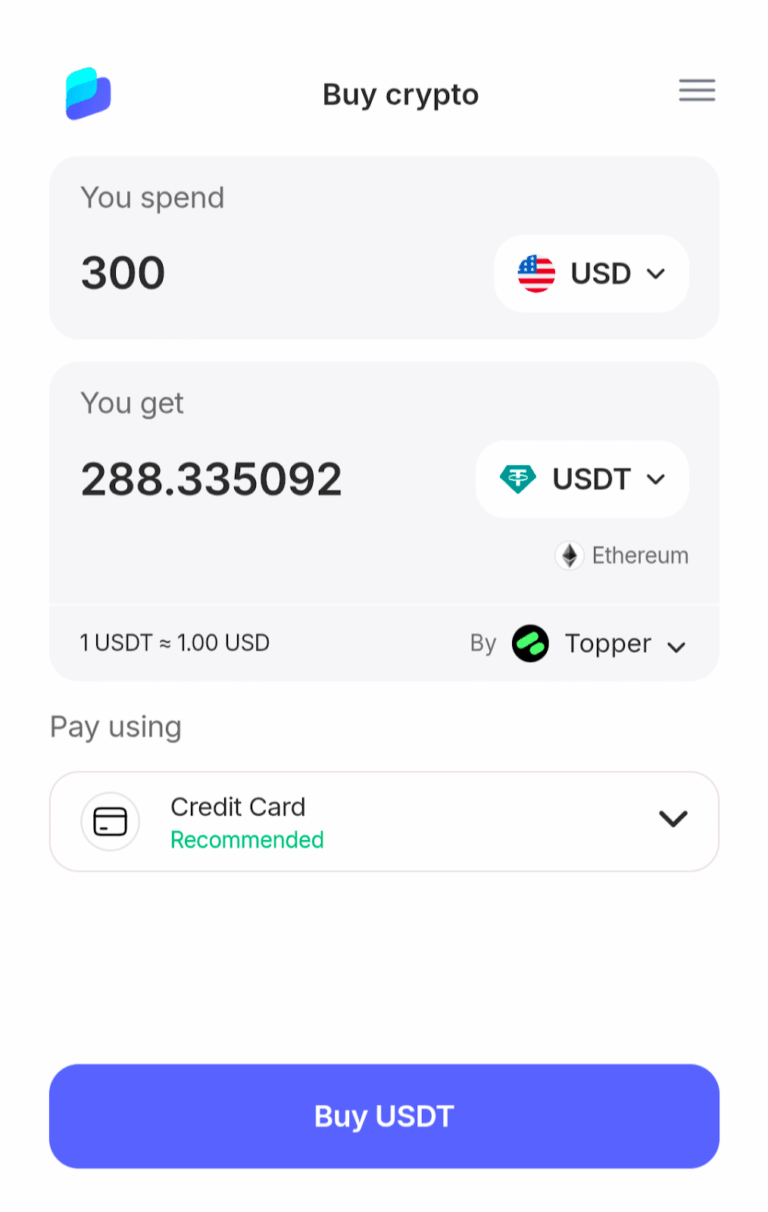Expand the Credit Card payment options
The image size is (768, 1212).
pos(673,819)
